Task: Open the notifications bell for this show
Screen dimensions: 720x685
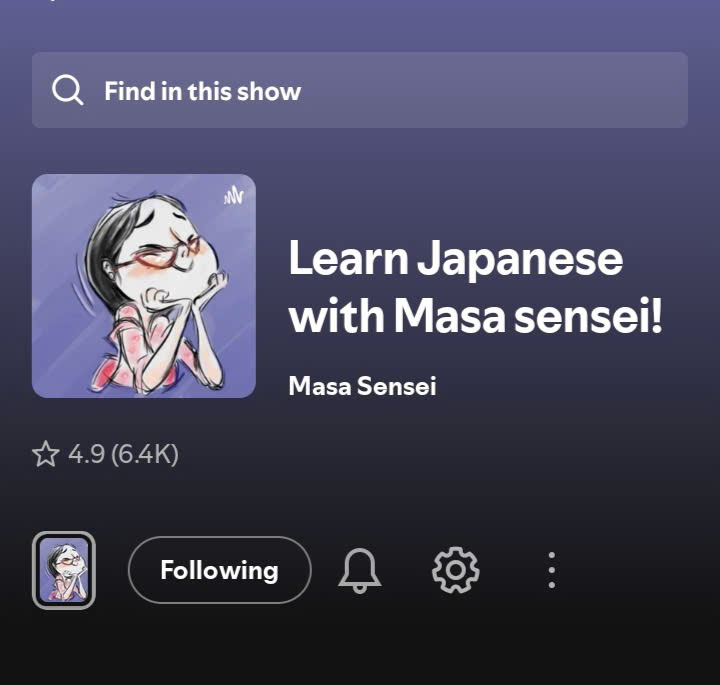Action: [x=360, y=570]
